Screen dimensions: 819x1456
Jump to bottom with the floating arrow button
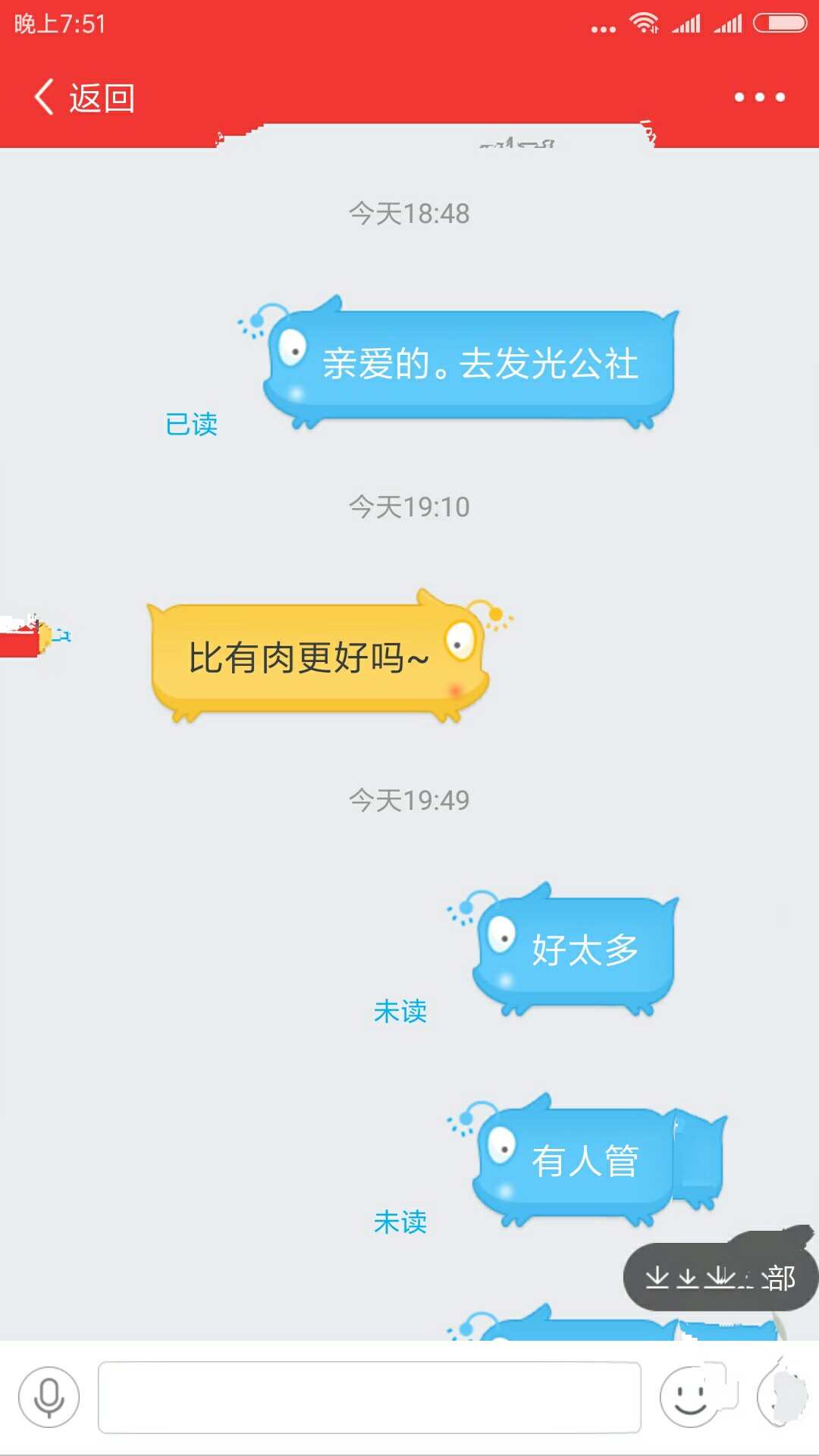point(720,1277)
